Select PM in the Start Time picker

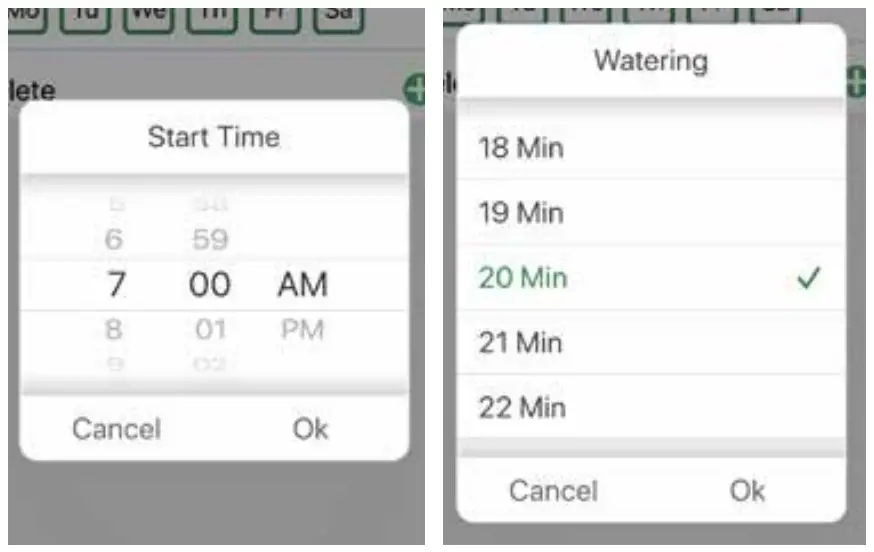tap(302, 329)
